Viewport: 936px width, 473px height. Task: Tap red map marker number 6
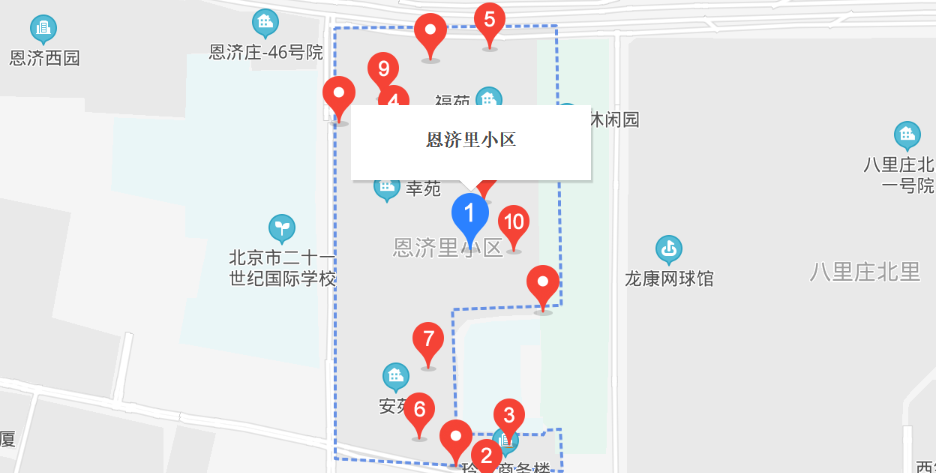[419, 409]
